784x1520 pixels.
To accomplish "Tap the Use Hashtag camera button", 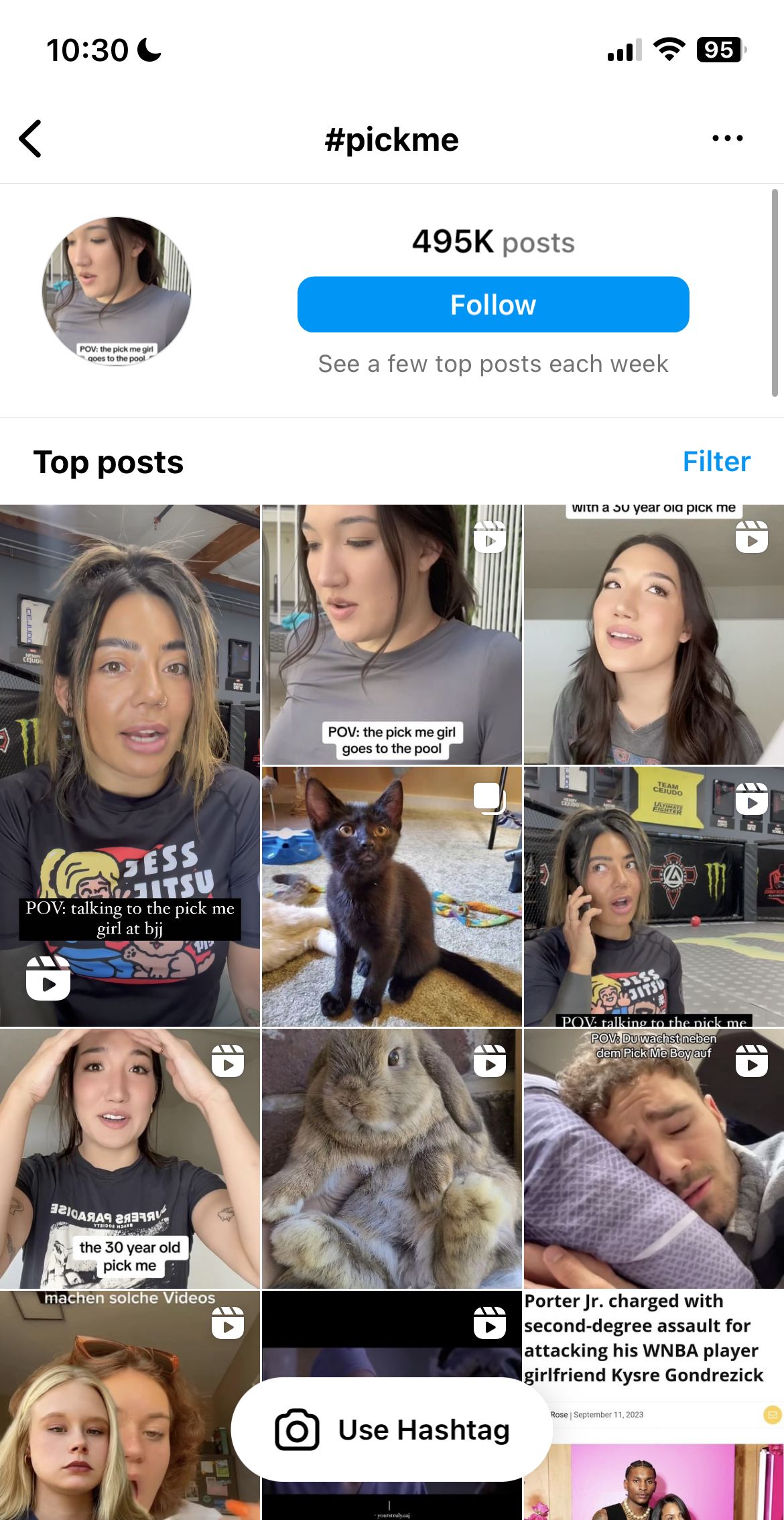I will [x=392, y=1430].
